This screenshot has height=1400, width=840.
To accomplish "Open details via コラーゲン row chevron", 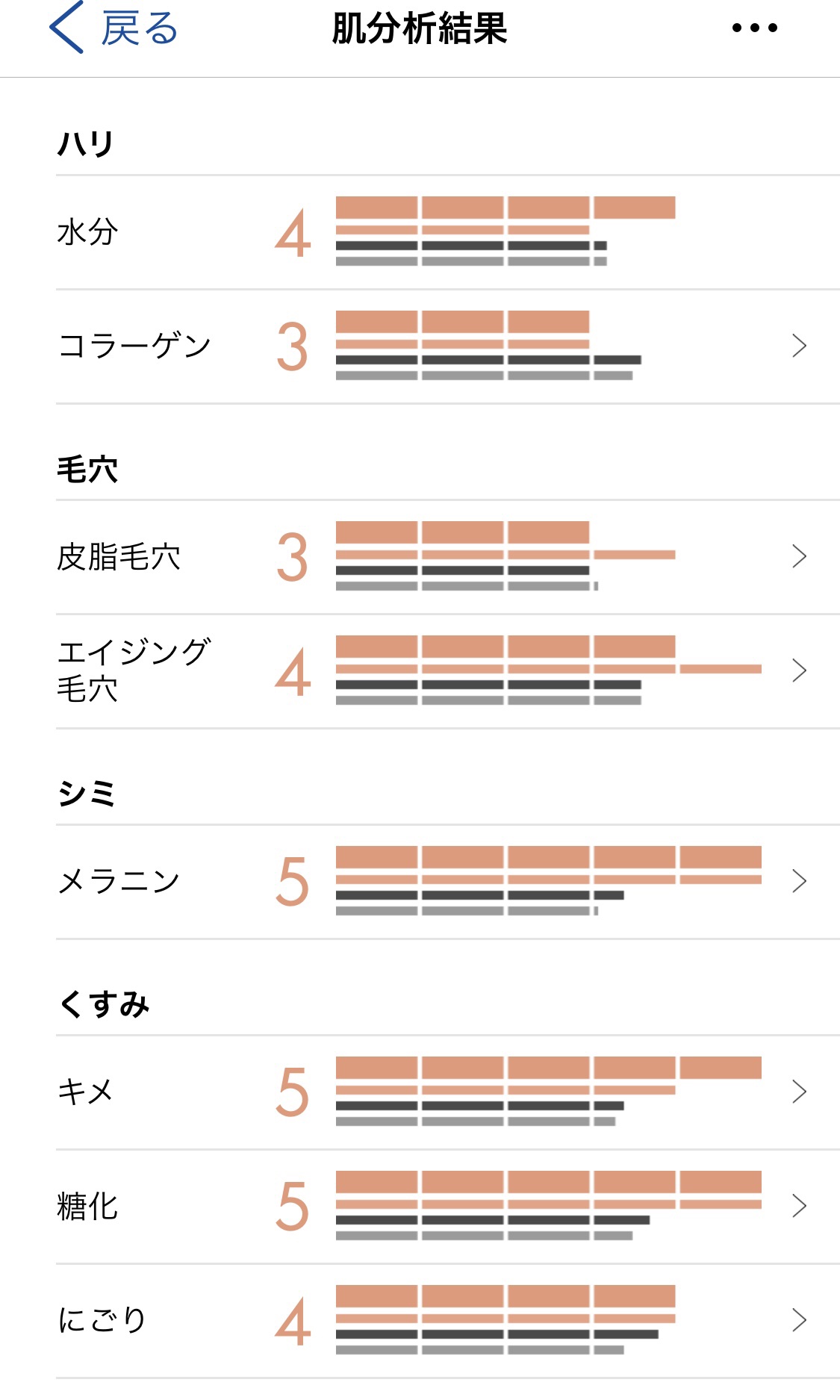I will click(800, 346).
